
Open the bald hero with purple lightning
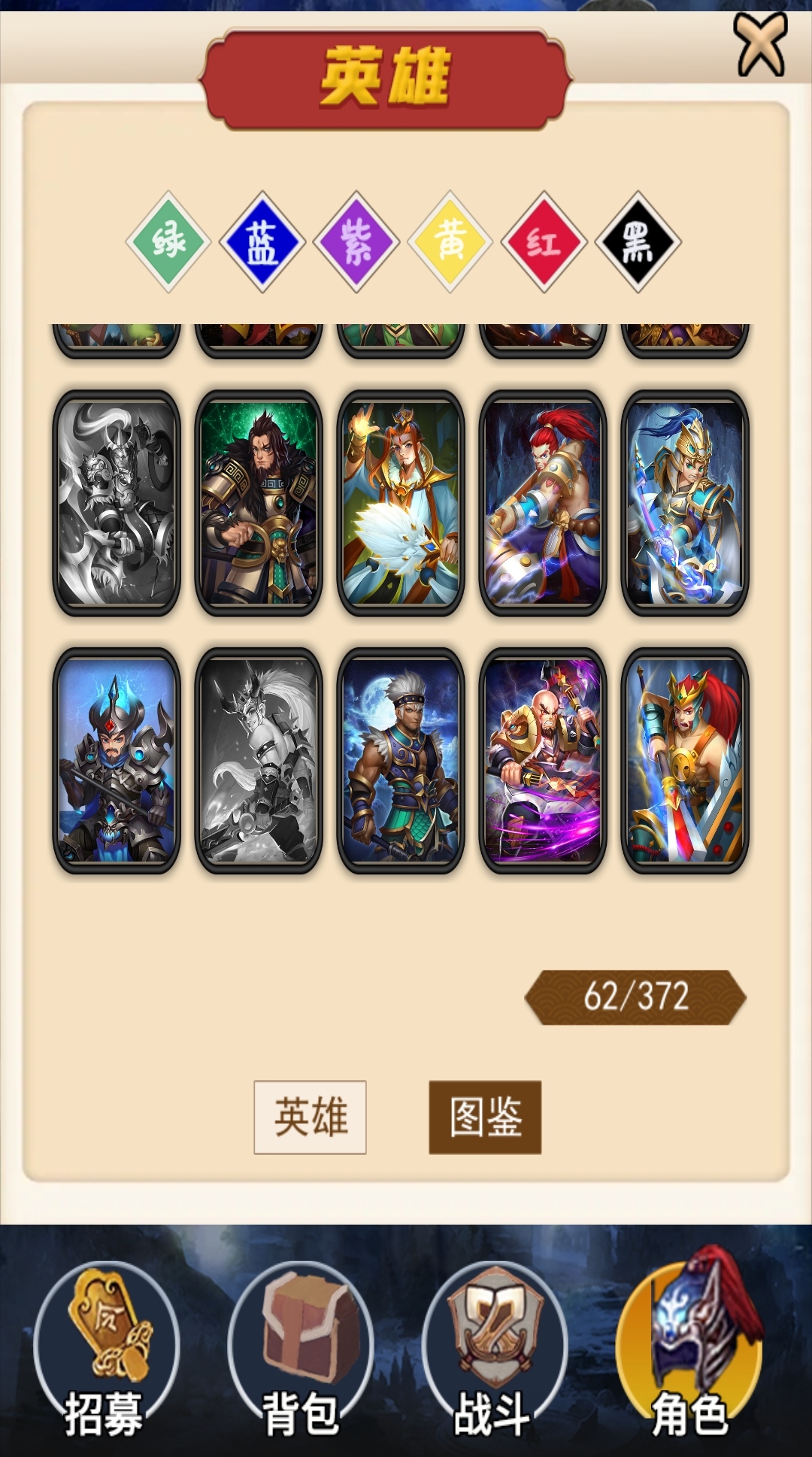click(x=543, y=760)
